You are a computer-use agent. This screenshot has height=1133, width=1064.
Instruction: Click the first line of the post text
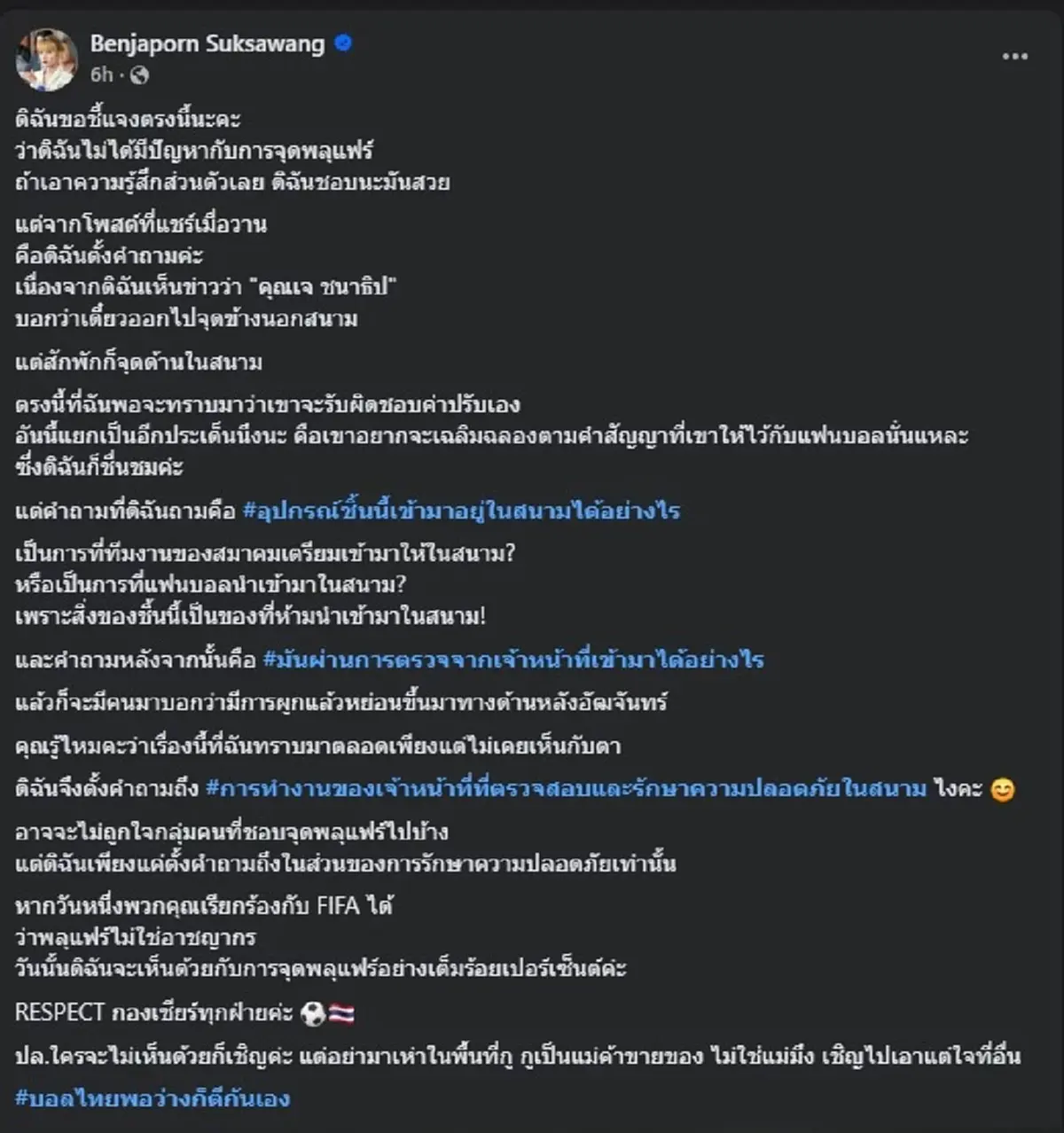tap(130, 116)
